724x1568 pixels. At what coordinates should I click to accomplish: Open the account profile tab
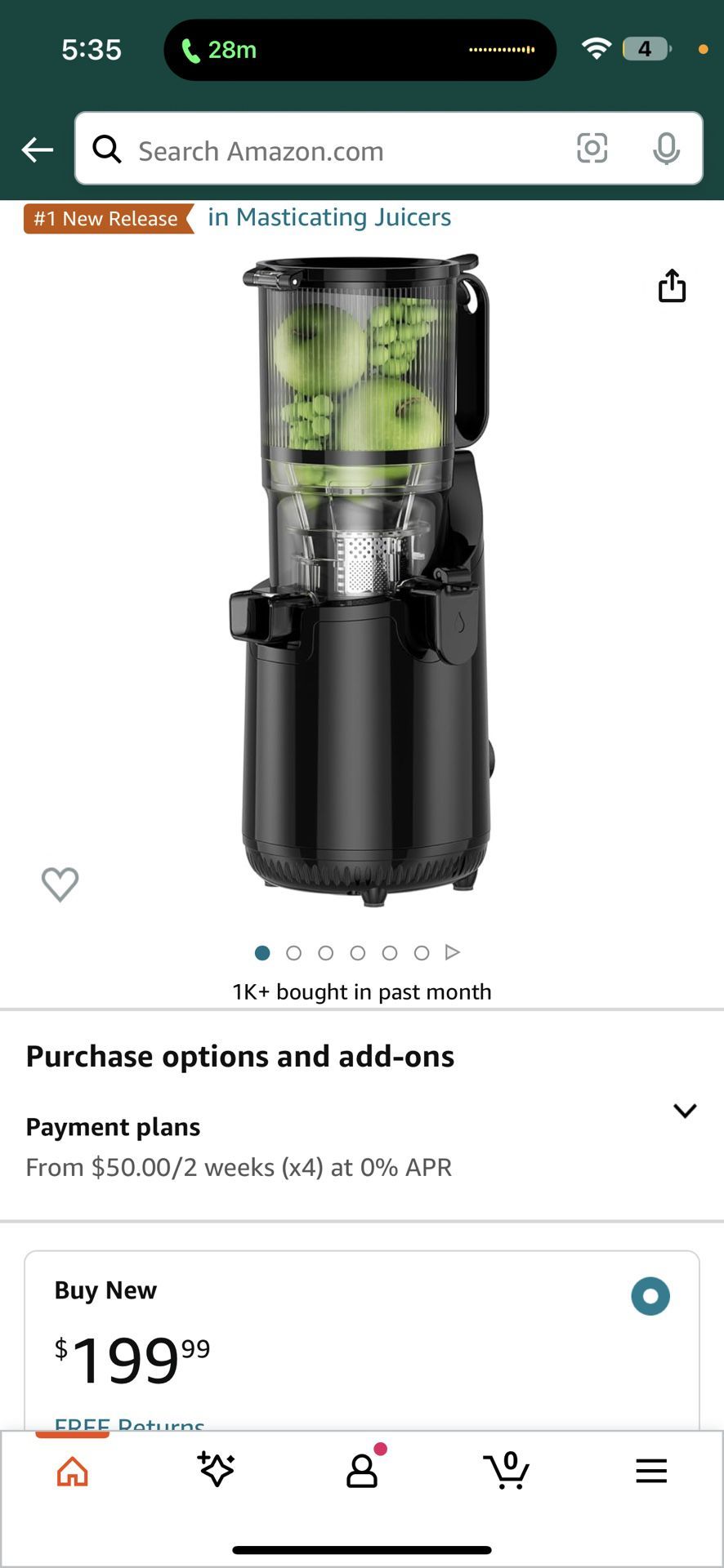pos(362,1470)
